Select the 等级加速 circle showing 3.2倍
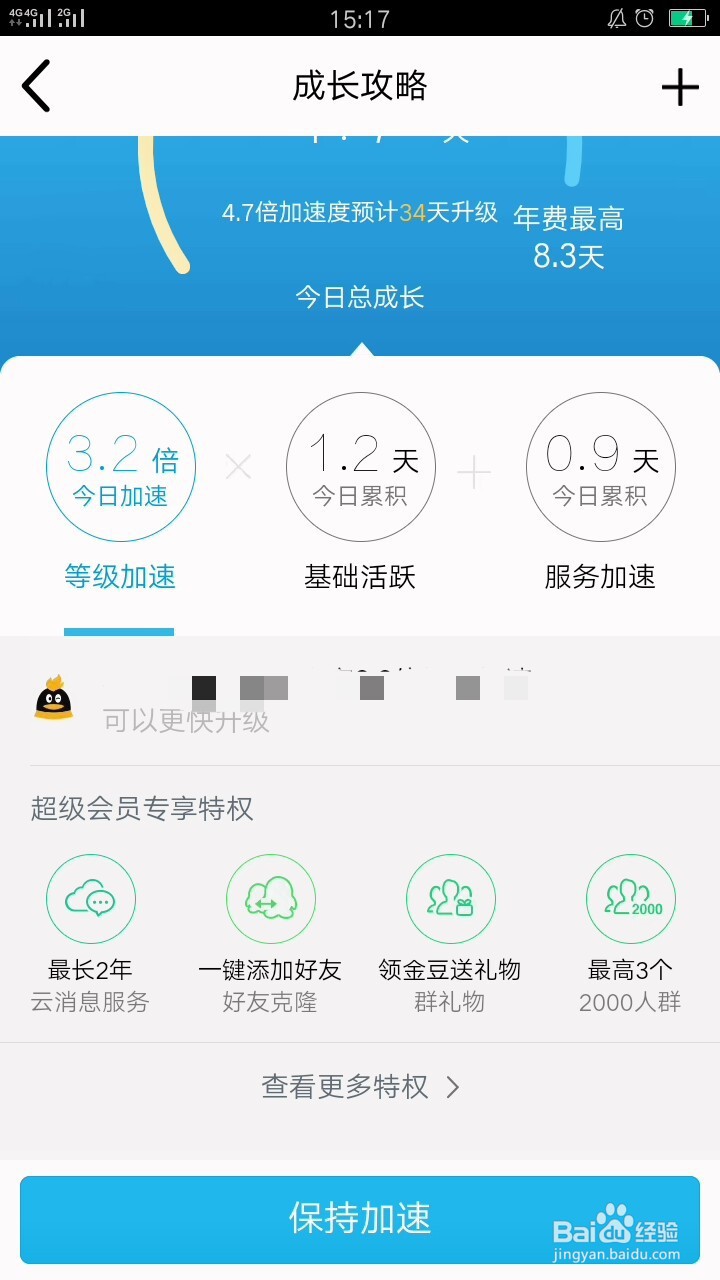 120,467
